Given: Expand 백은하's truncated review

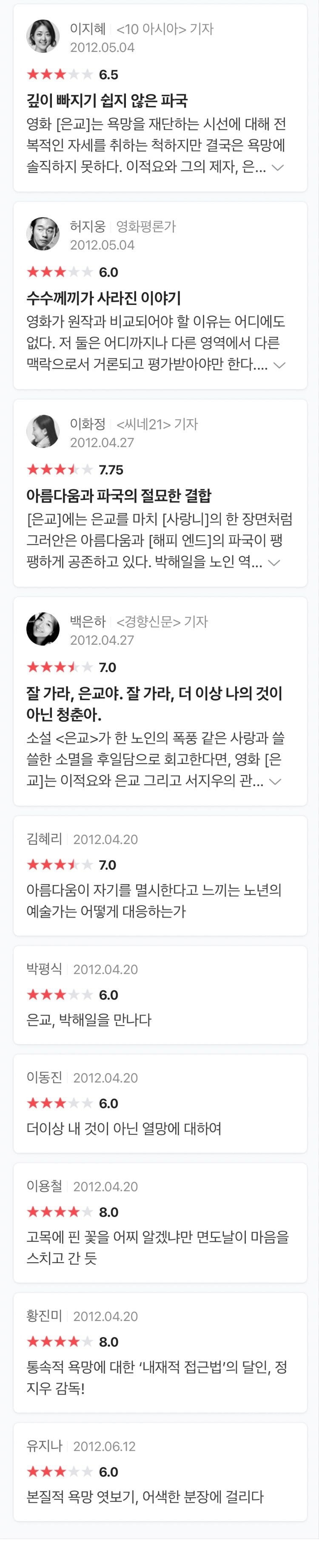Looking at the screenshot, I should [x=275, y=781].
